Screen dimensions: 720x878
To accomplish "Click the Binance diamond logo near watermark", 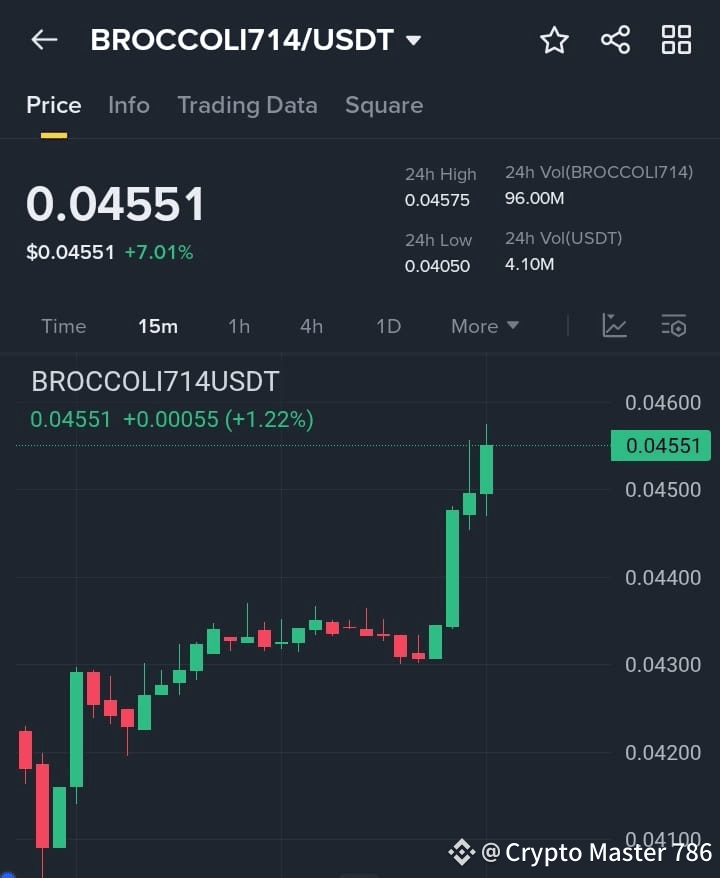I will click(x=461, y=853).
